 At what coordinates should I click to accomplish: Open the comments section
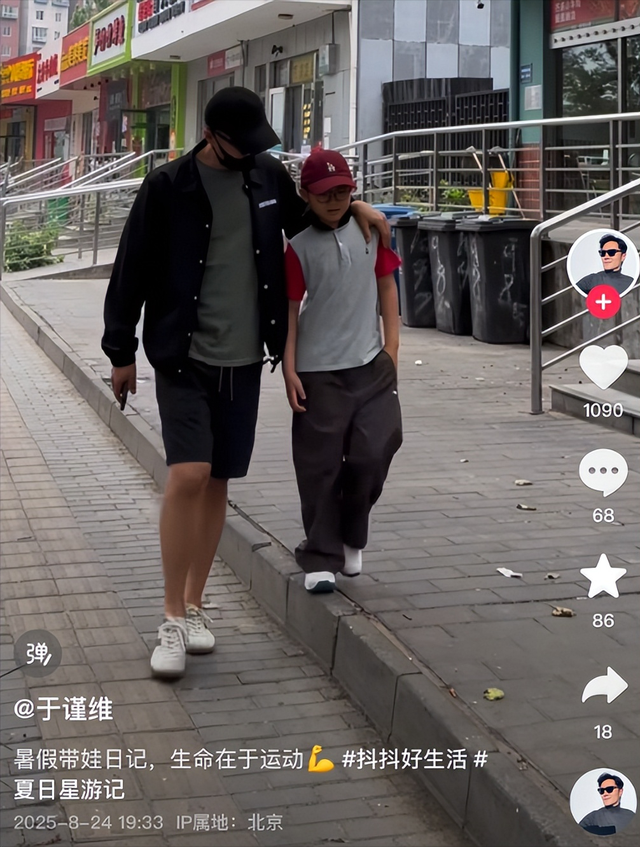[603, 472]
